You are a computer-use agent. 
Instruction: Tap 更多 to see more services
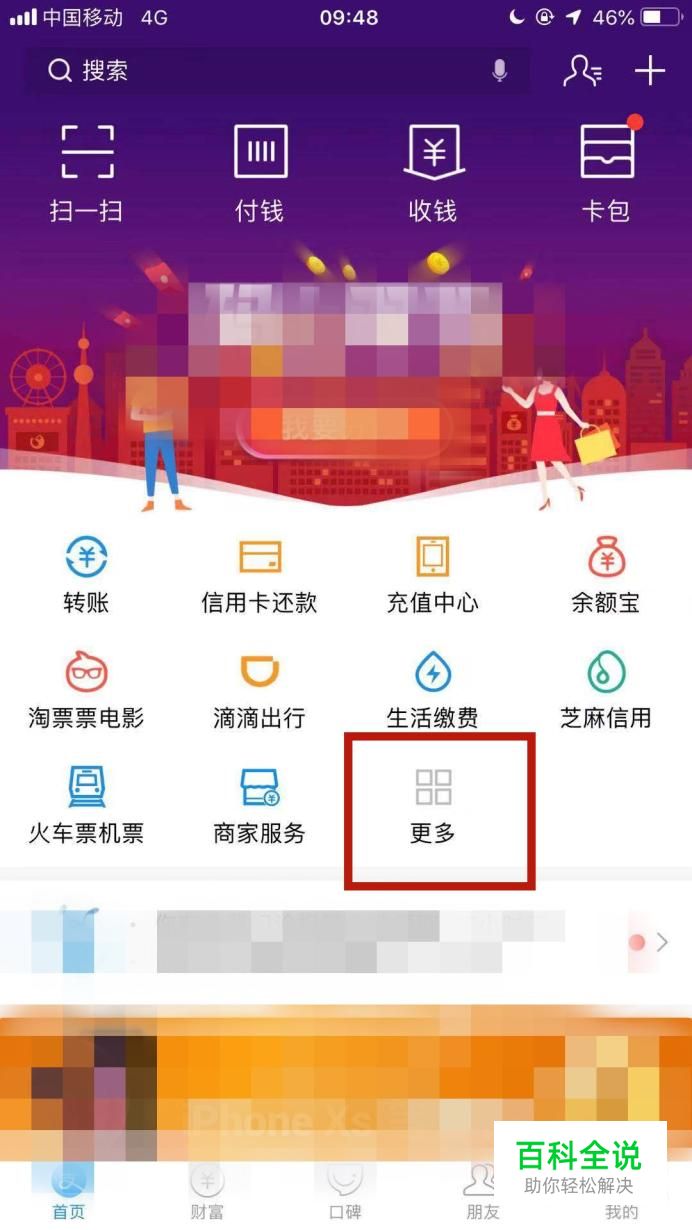pos(433,805)
